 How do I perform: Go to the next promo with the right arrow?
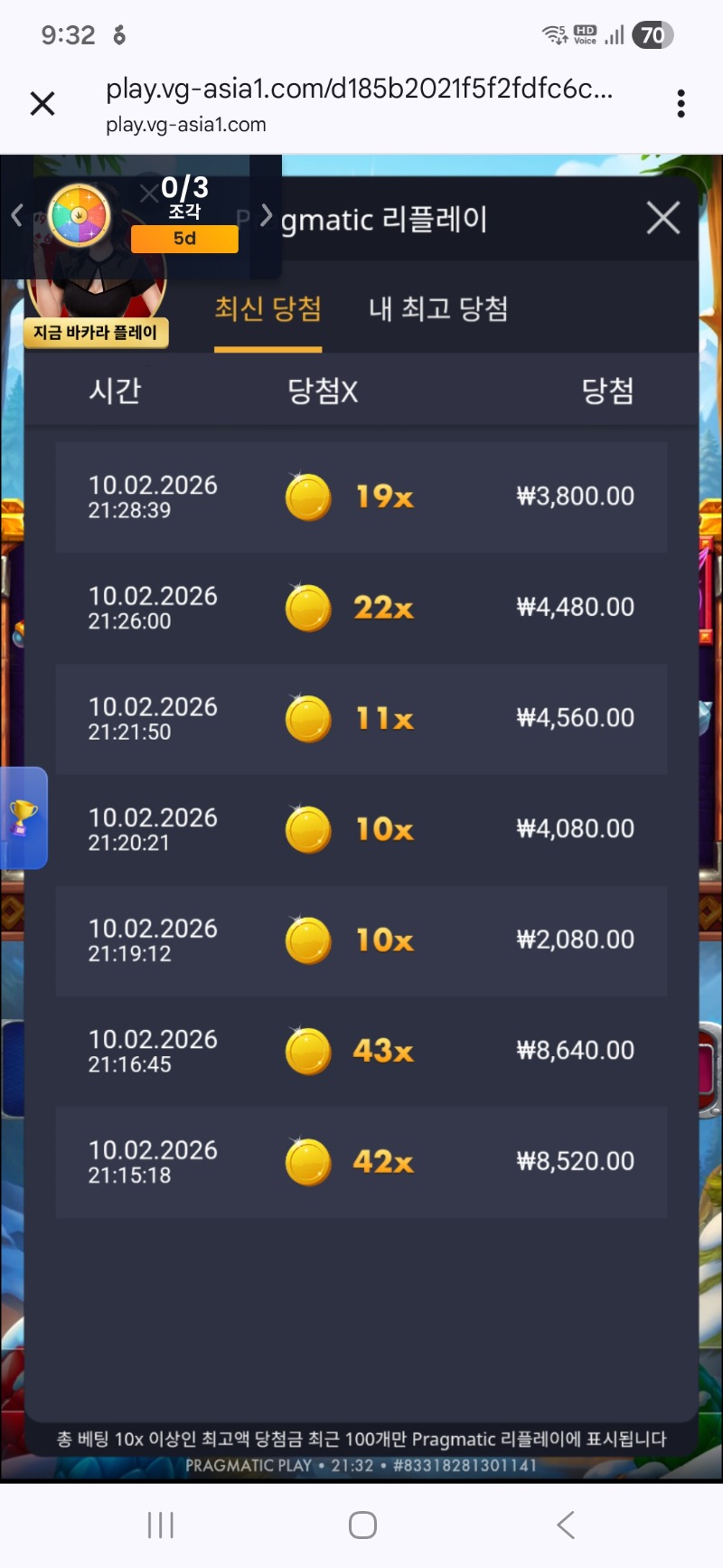pos(266,215)
